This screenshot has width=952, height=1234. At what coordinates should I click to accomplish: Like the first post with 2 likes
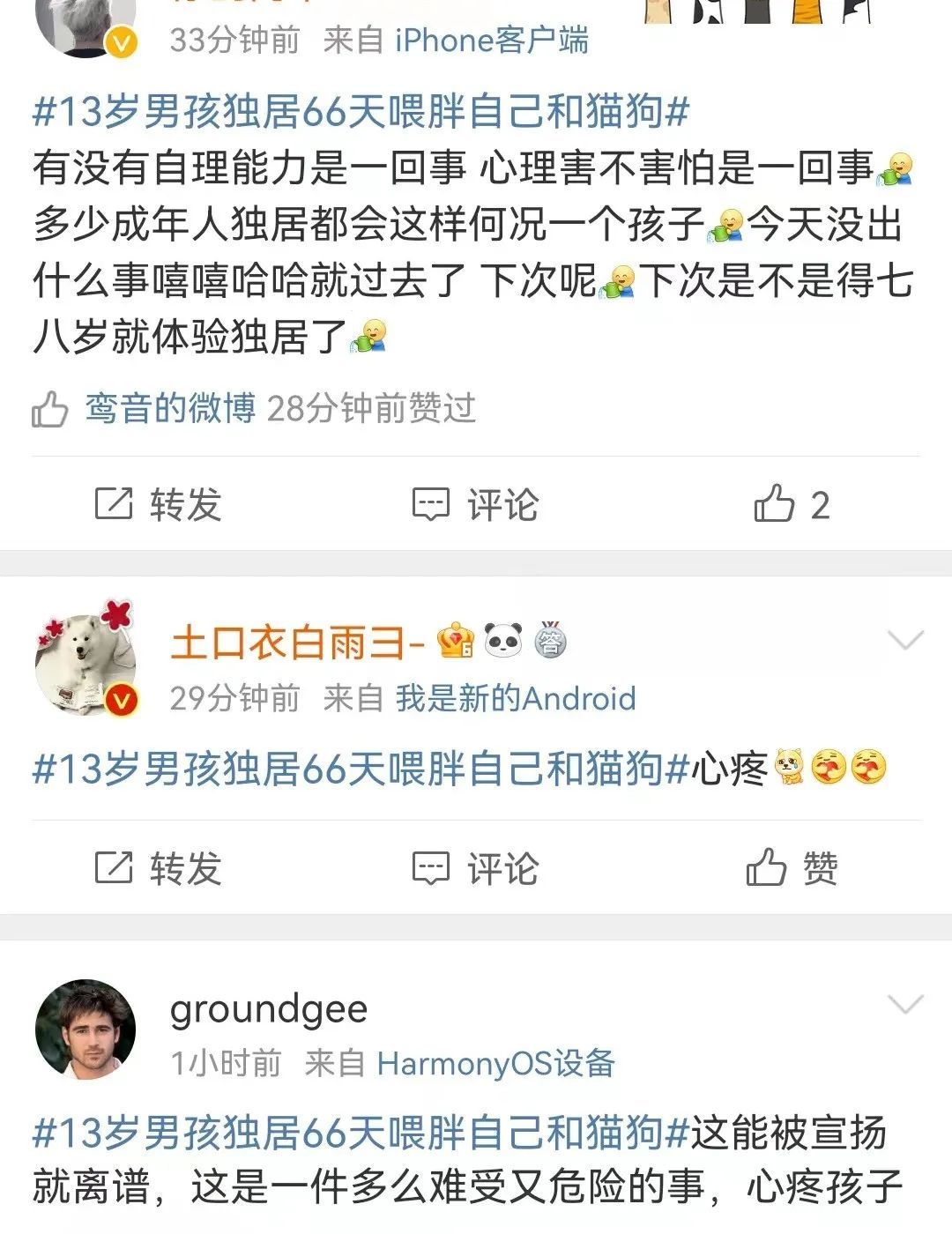[792, 505]
